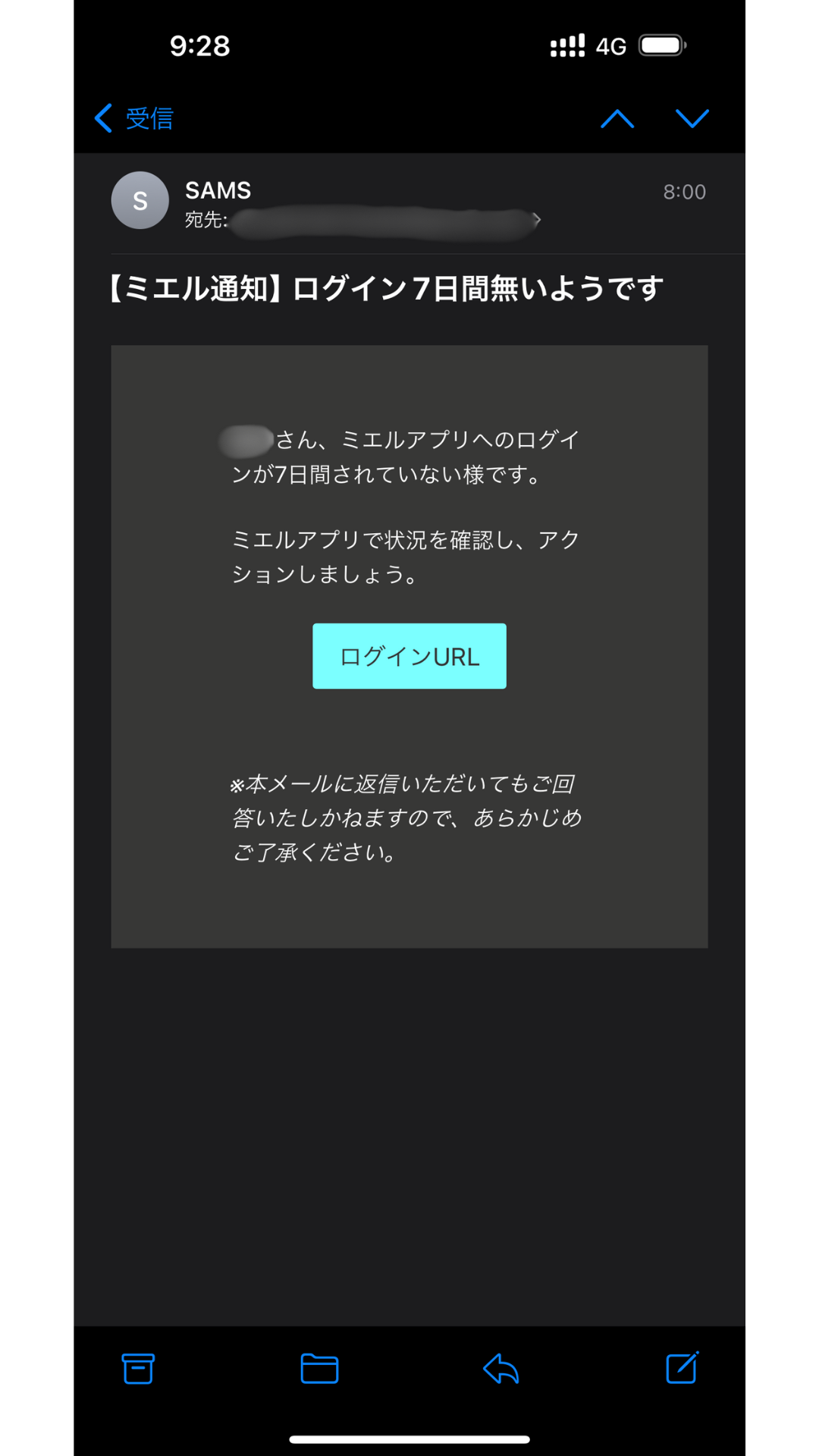Open the ログインURL button
This screenshot has height=1456, width=819.
pyautogui.click(x=409, y=656)
